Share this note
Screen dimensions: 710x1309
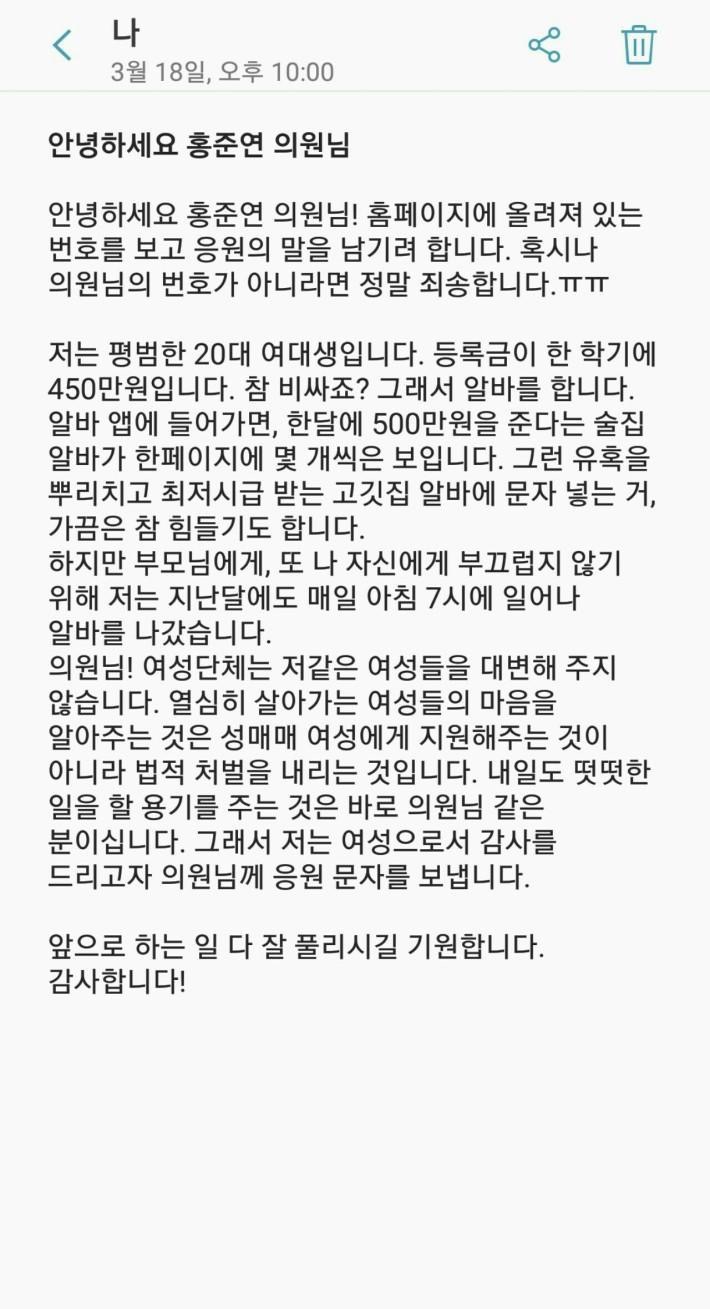pyautogui.click(x=544, y=45)
